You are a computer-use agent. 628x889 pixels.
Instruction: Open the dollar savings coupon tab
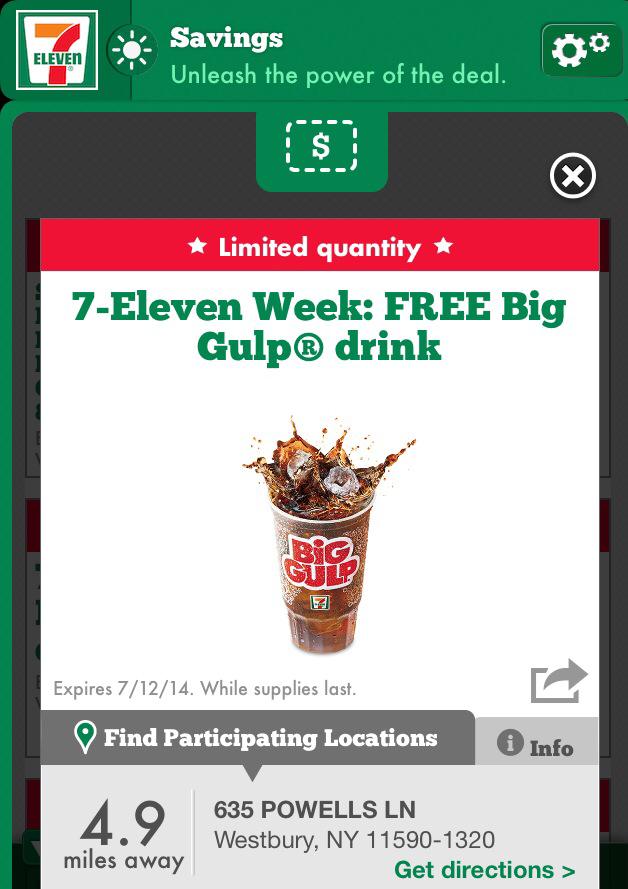point(321,148)
